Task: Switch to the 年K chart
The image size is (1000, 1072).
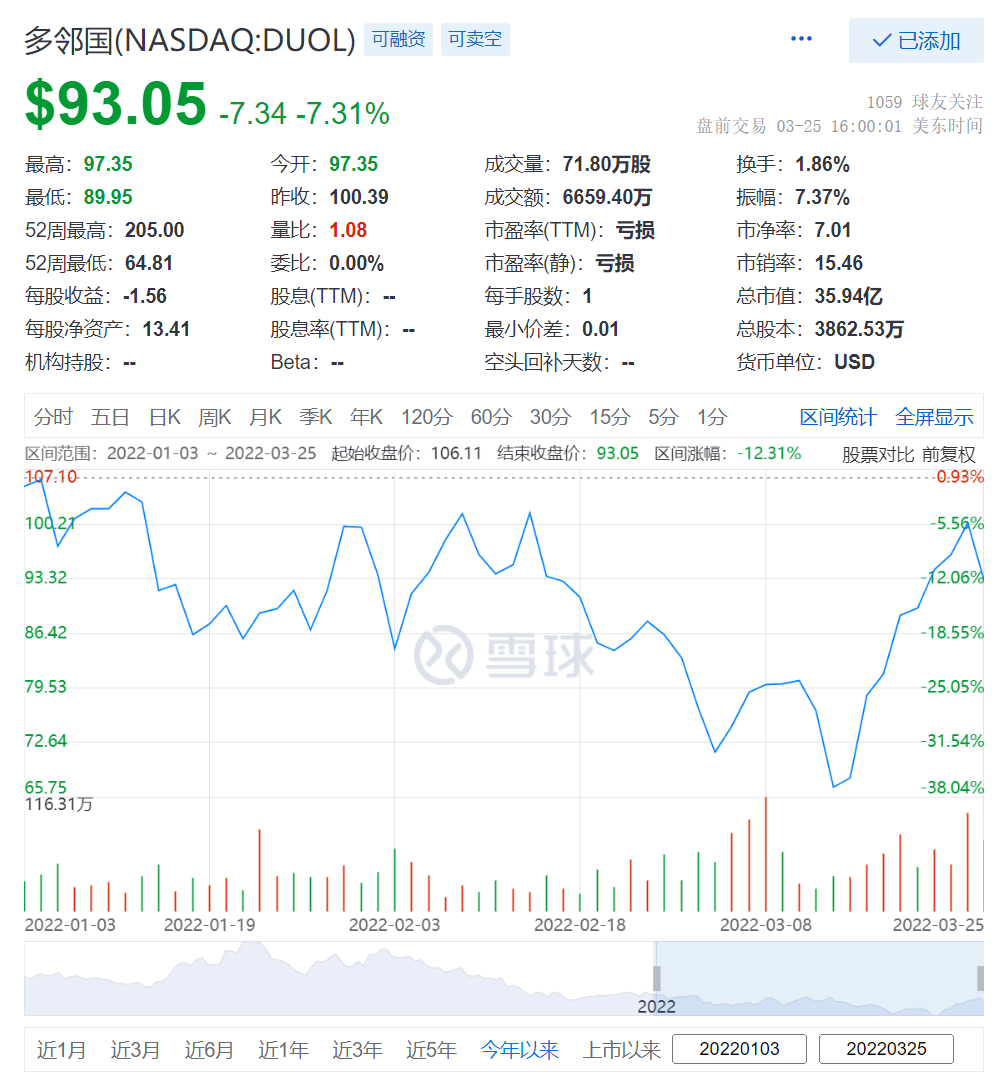Action: pos(367,417)
